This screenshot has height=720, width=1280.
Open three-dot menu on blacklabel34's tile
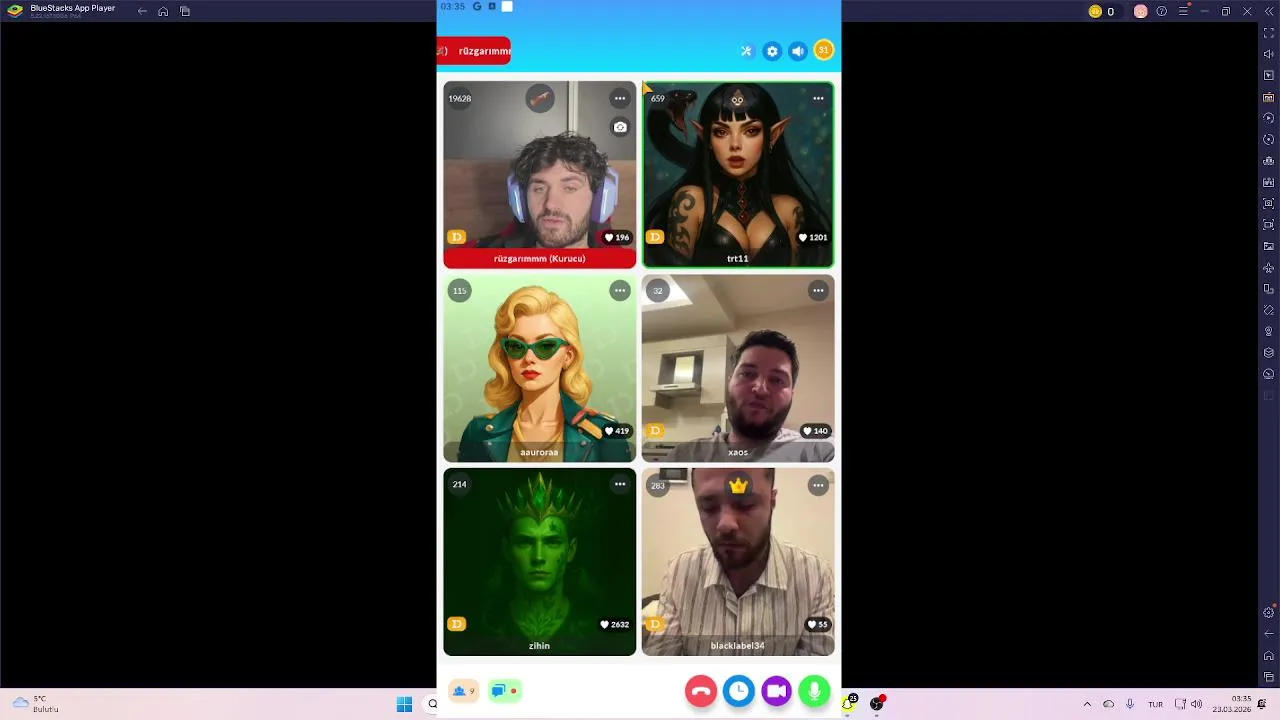point(818,485)
